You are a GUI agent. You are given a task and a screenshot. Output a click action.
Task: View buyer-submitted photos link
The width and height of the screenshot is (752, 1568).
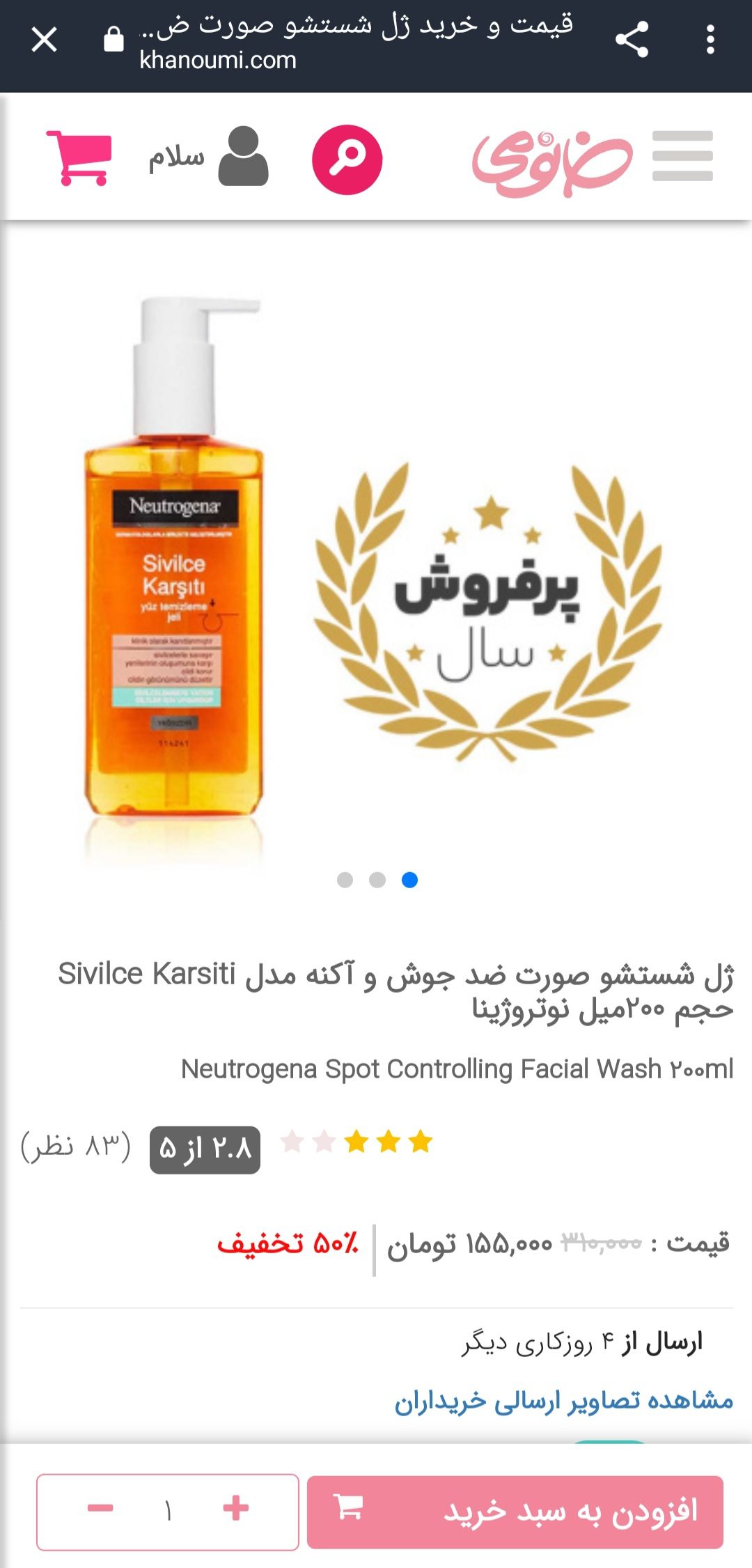click(x=564, y=1400)
